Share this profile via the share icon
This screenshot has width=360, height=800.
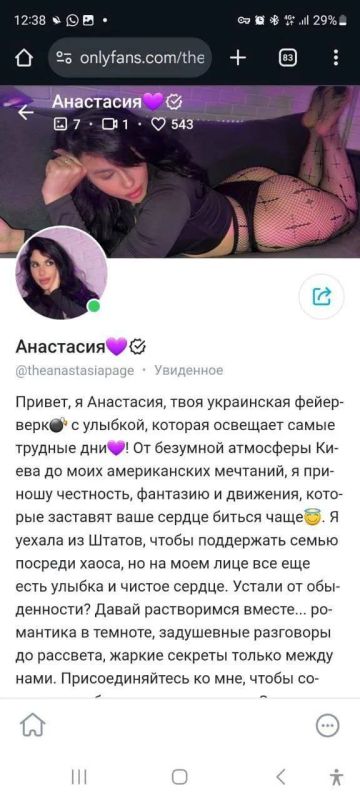click(x=321, y=296)
